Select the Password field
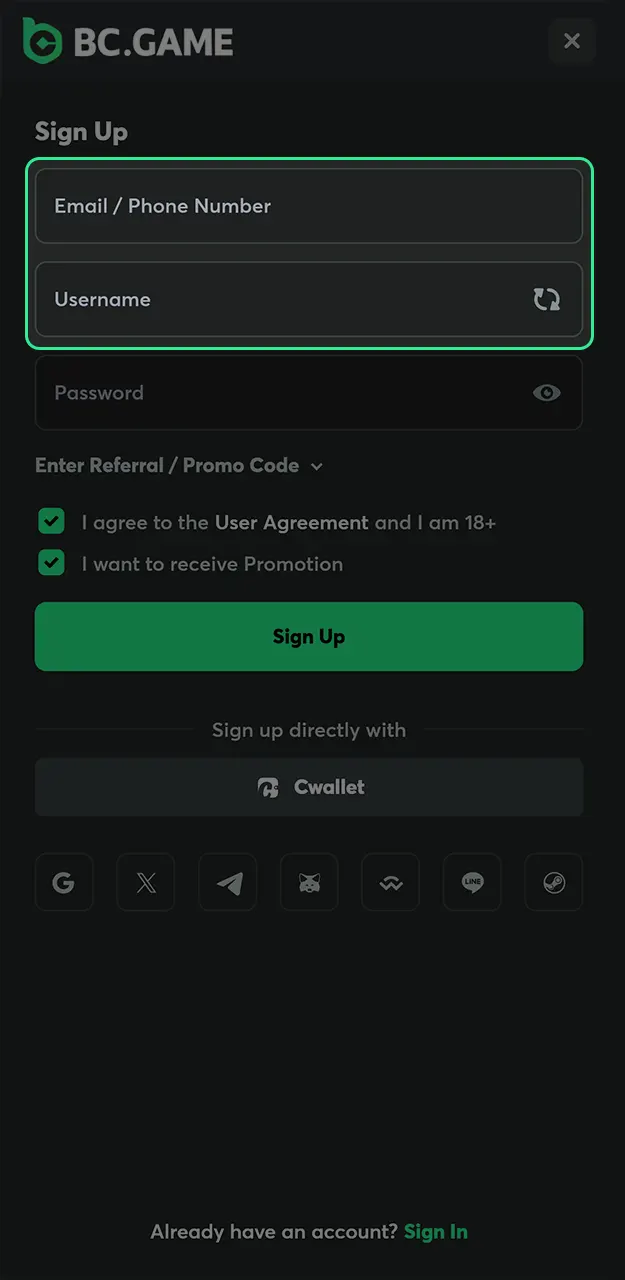The width and height of the screenshot is (625, 1280). 280,393
